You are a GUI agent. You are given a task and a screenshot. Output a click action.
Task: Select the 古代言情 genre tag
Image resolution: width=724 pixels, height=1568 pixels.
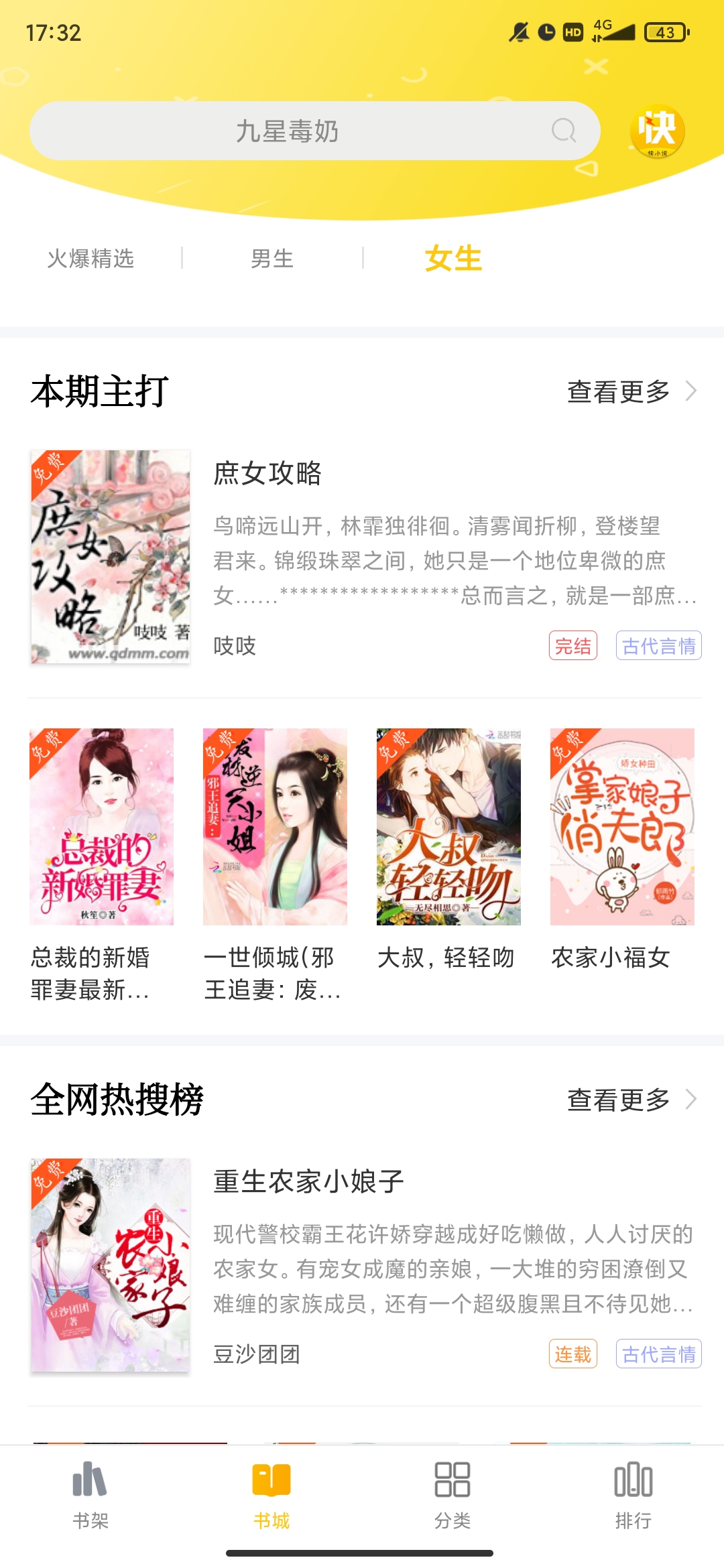click(659, 645)
